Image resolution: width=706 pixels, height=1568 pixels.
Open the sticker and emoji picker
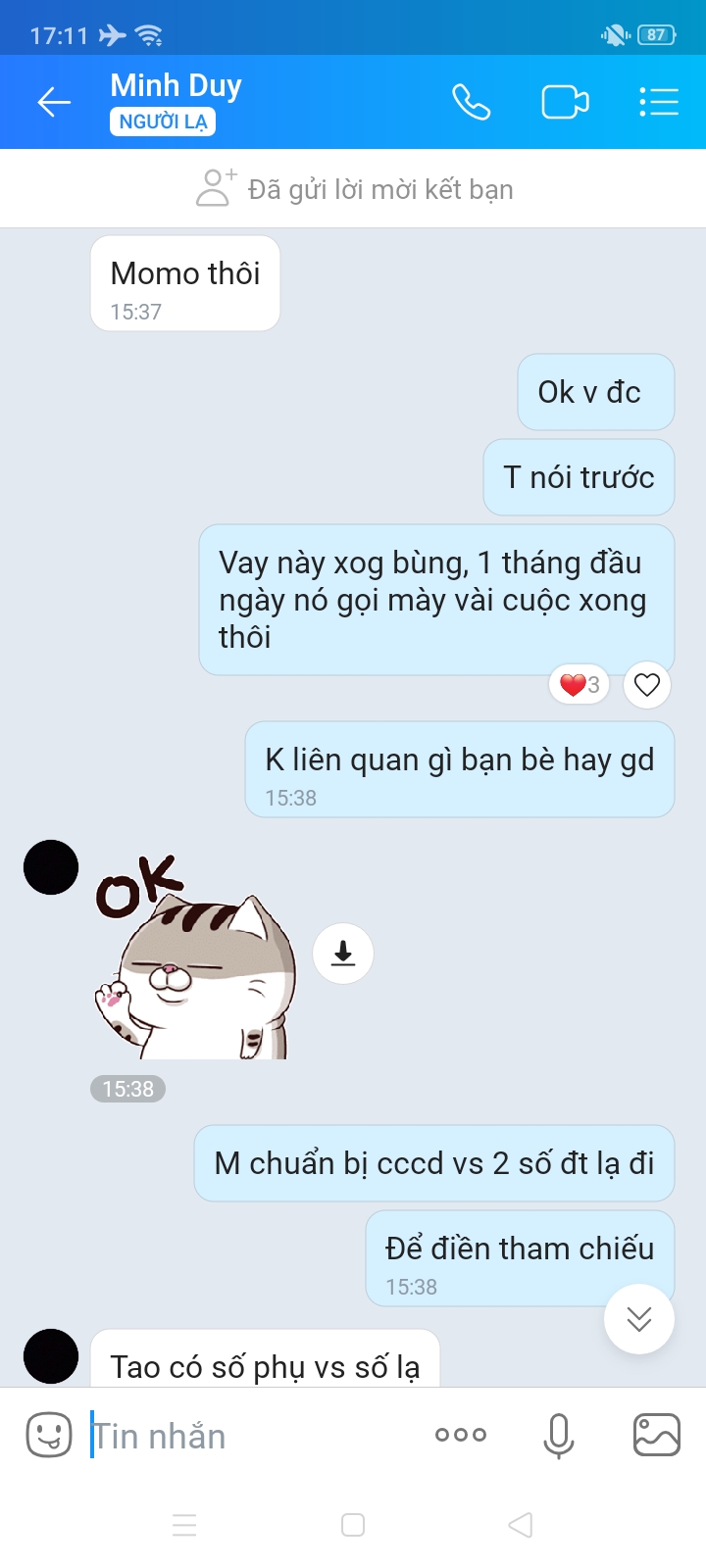click(x=48, y=1436)
